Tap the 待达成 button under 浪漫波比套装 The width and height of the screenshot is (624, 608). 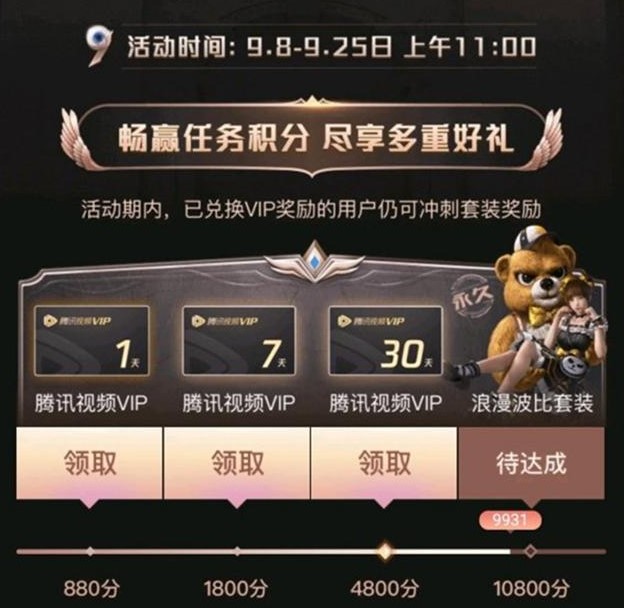click(531, 465)
